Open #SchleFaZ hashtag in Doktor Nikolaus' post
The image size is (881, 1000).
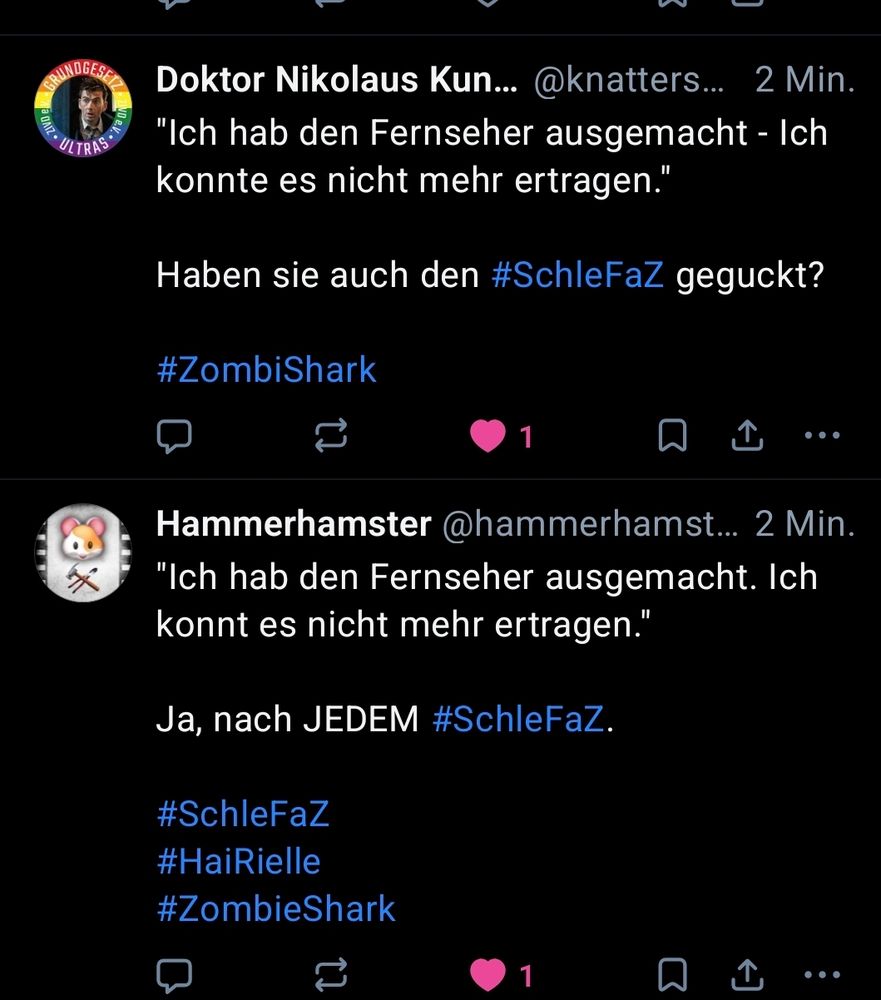(578, 276)
